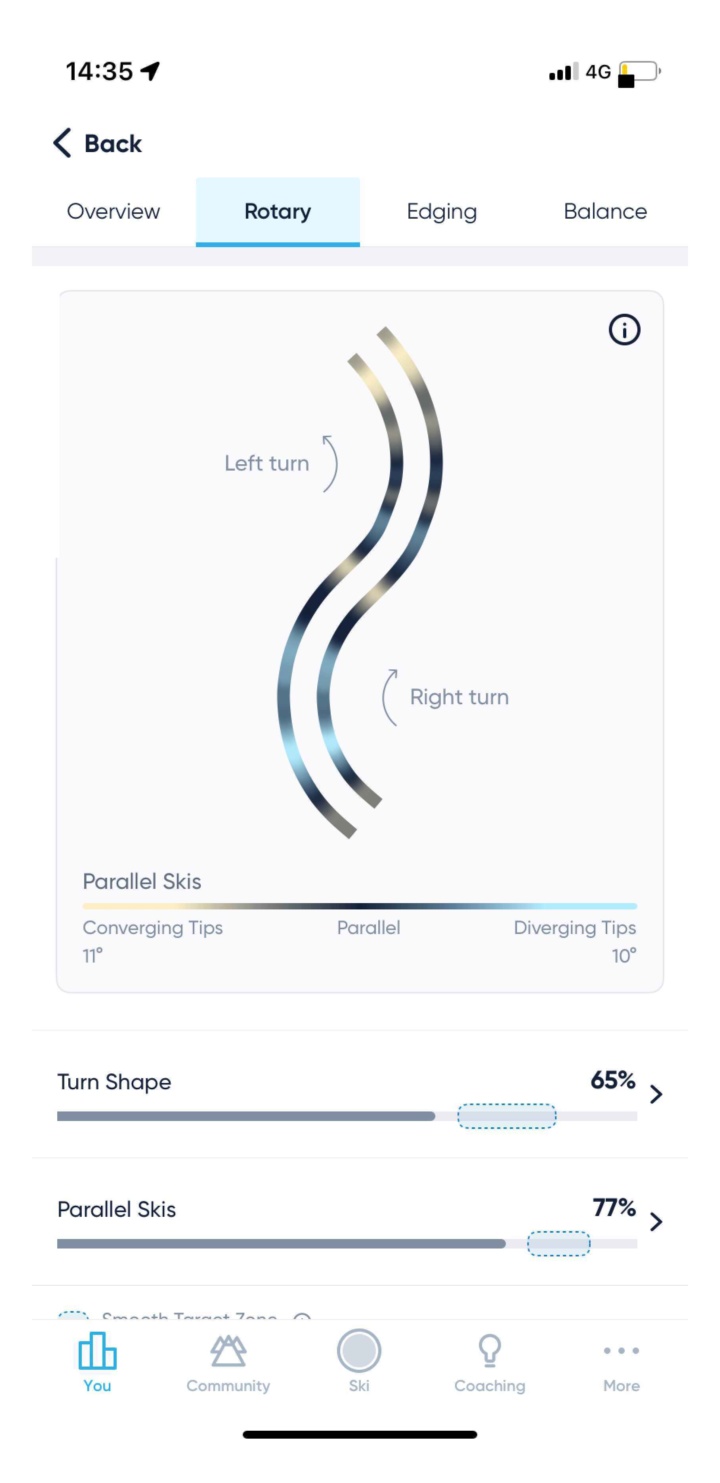Open info about the parallel skis chart
The image size is (720, 1483).
624,330
